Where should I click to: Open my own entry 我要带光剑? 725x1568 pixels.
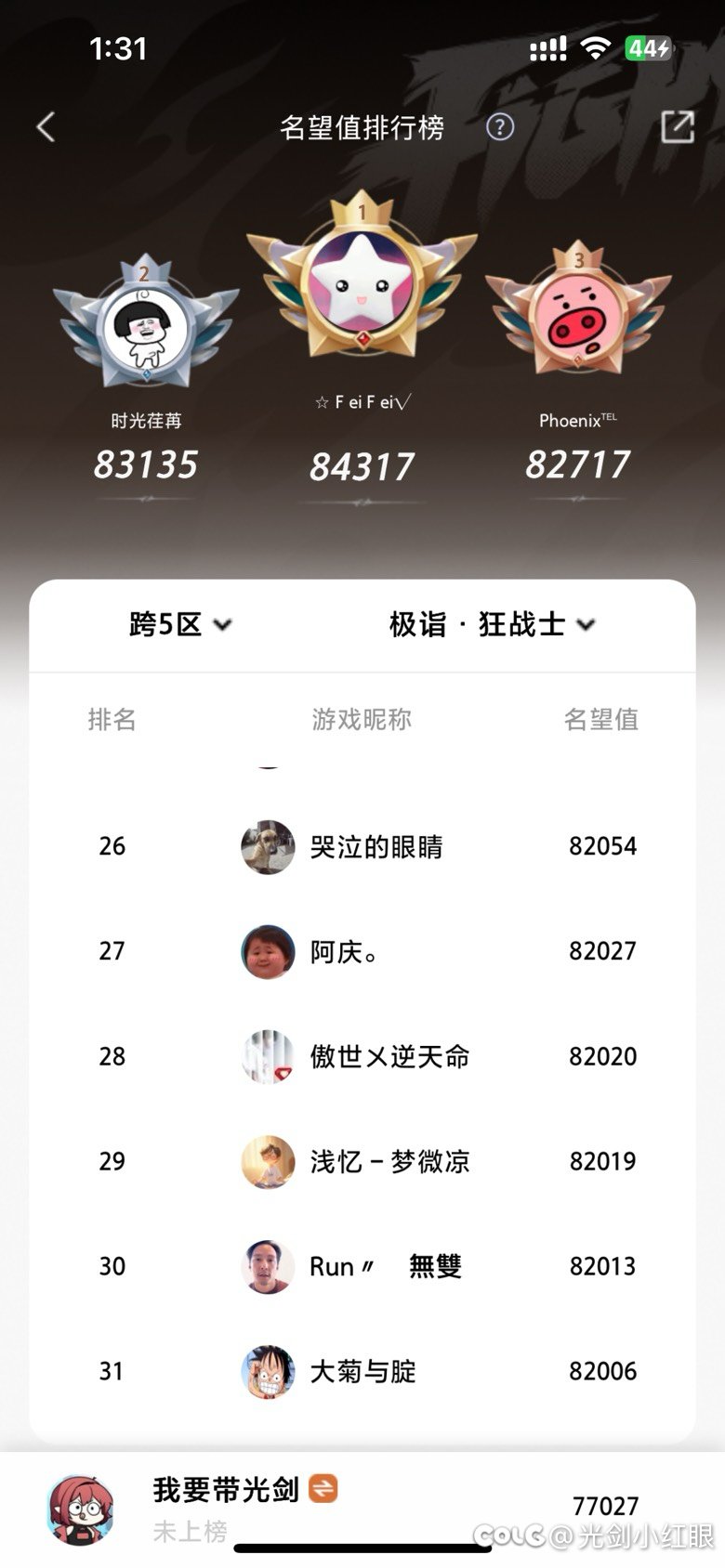pos(225,1490)
